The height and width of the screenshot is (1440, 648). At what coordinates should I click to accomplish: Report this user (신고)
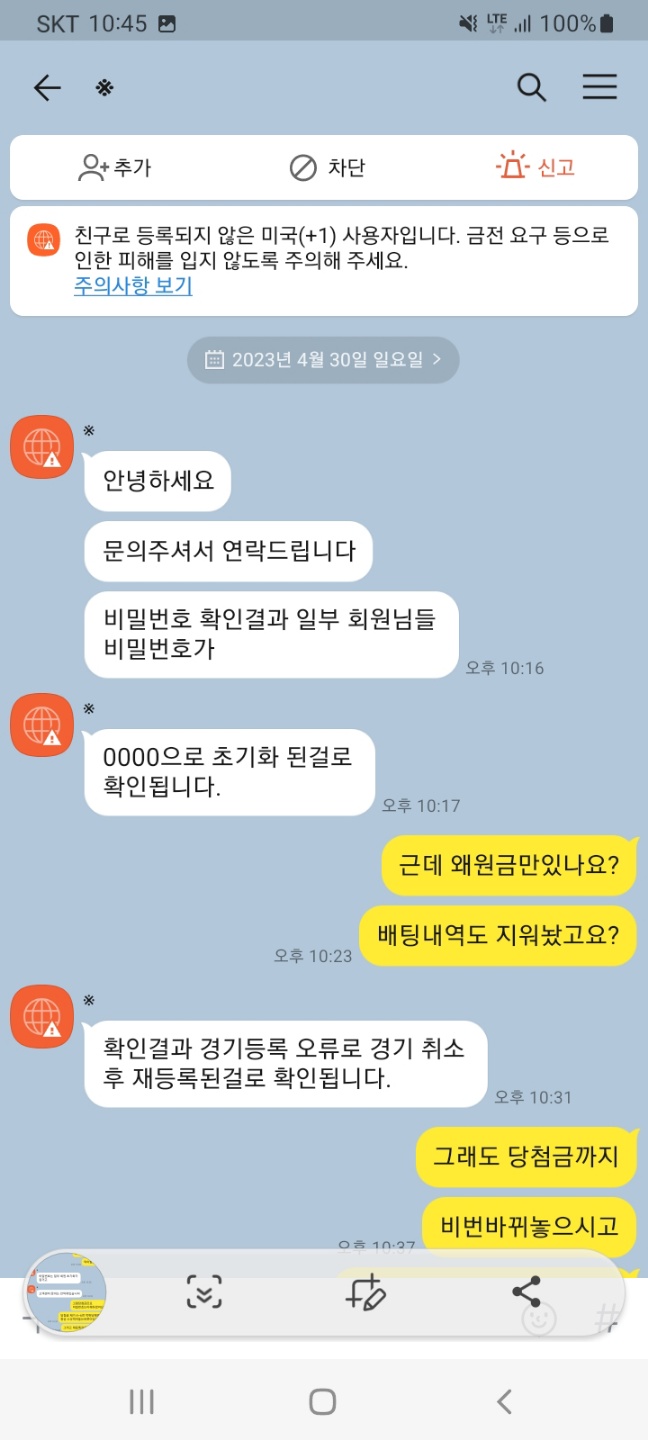(535, 167)
